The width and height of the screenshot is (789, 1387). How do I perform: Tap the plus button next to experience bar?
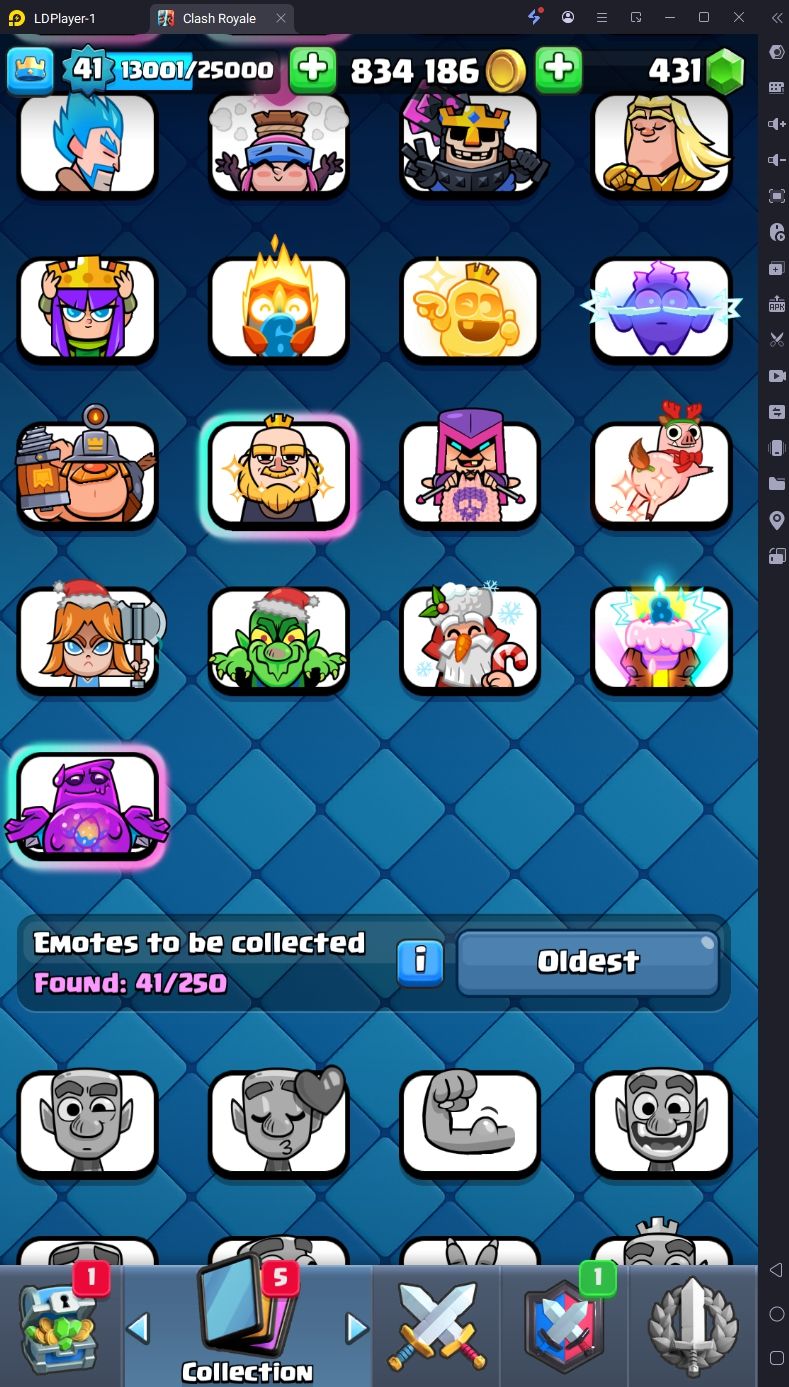coord(313,69)
